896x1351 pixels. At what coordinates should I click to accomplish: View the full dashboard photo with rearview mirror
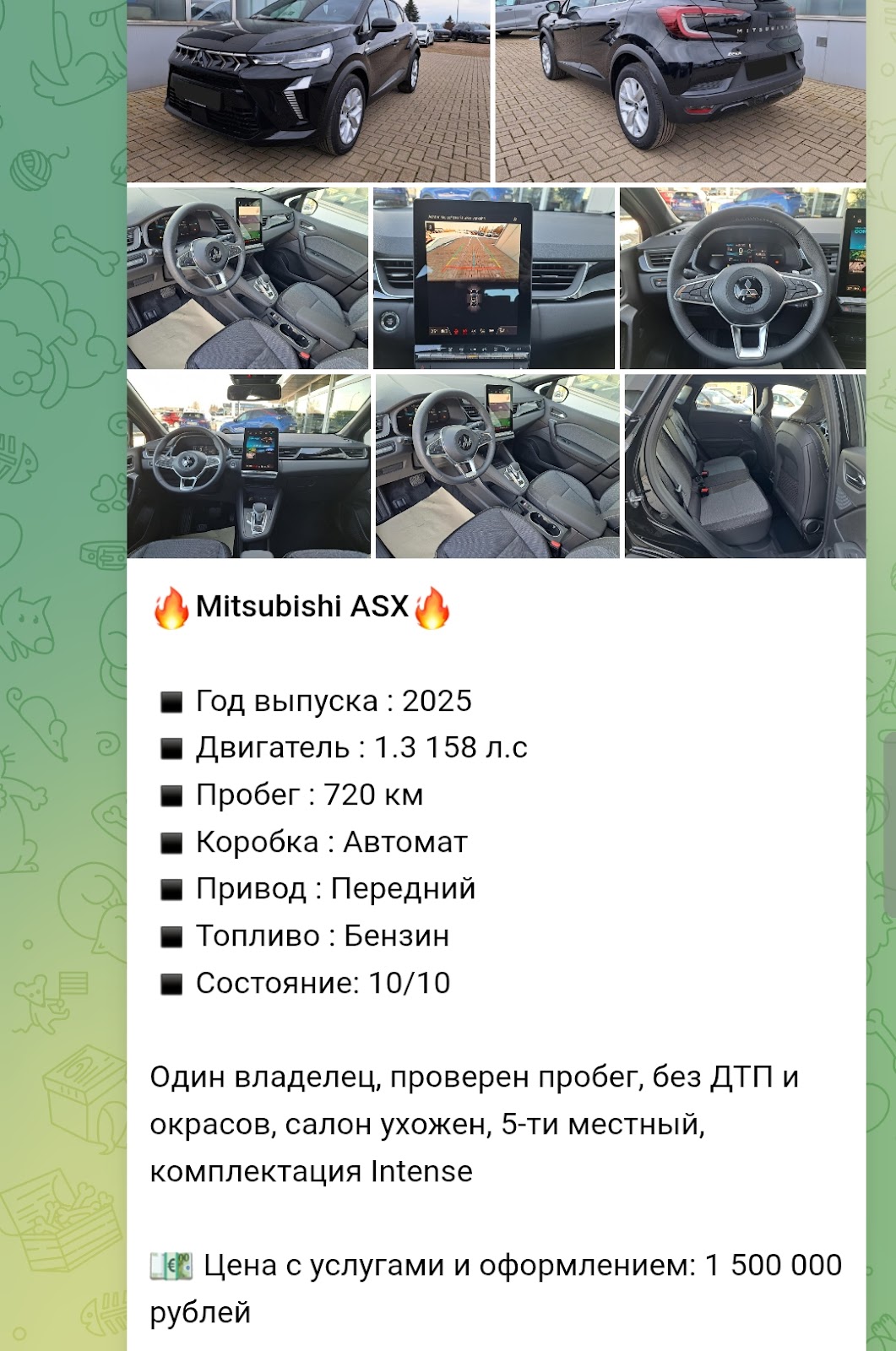click(x=248, y=466)
